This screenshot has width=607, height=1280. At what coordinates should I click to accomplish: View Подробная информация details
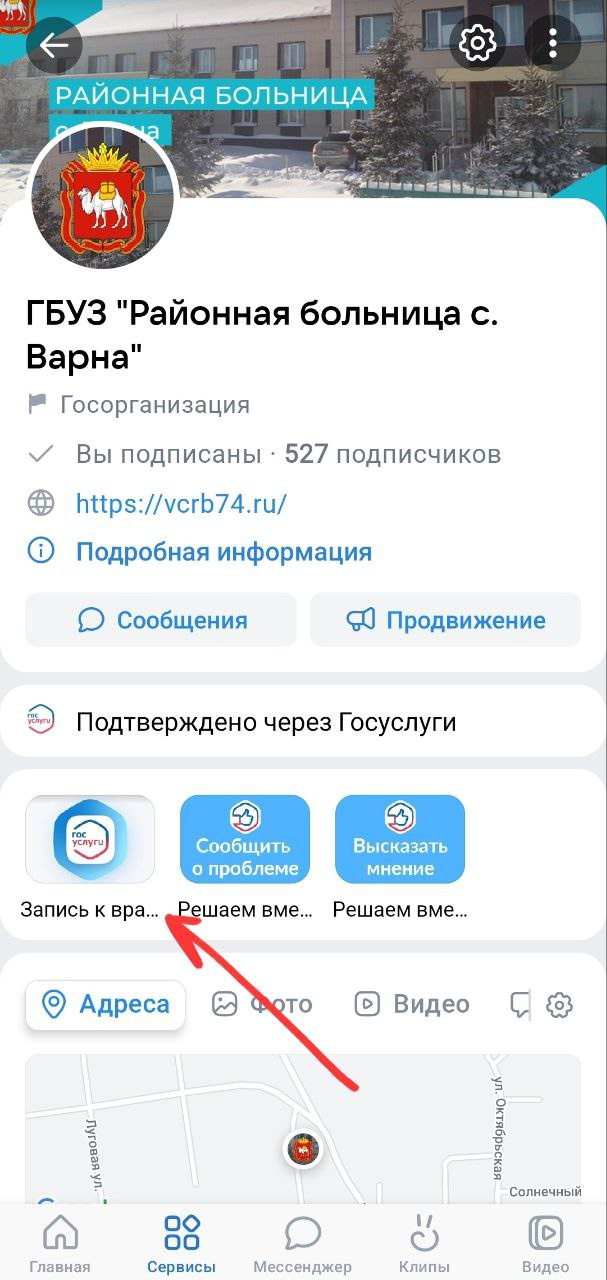tap(223, 552)
